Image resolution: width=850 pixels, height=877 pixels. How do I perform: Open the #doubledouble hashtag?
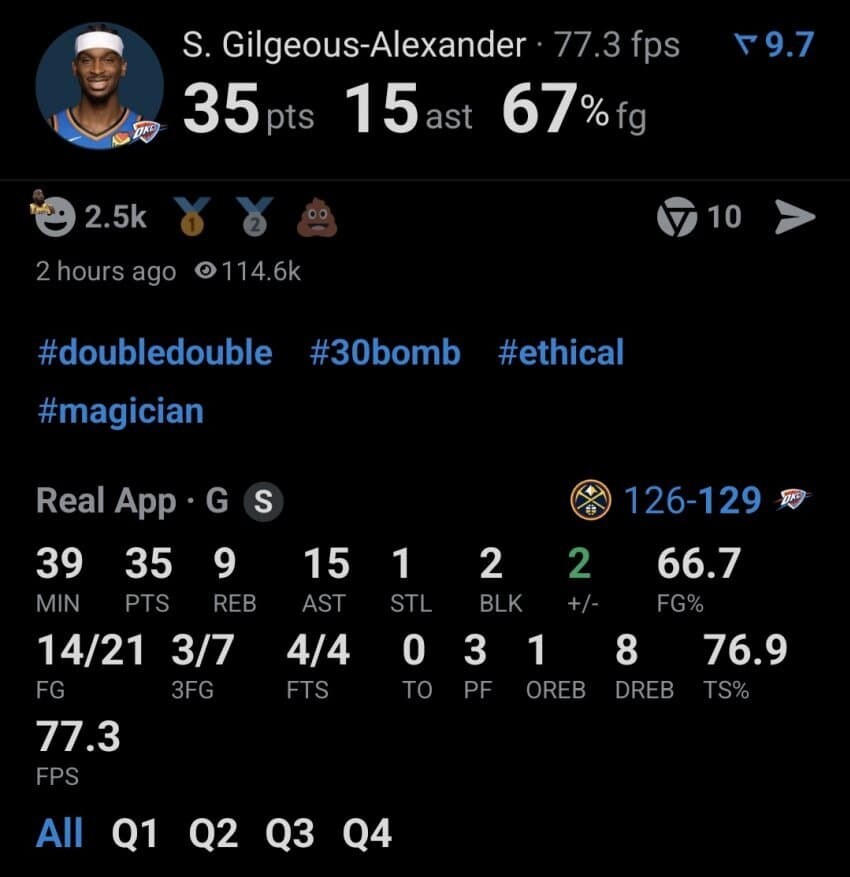click(154, 353)
